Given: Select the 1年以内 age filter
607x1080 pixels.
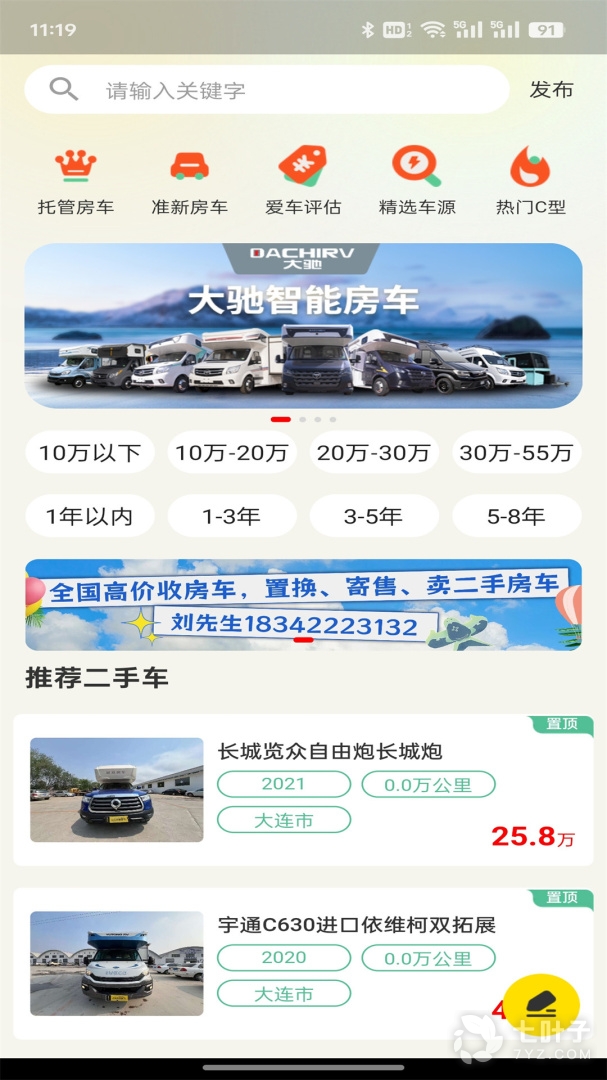Looking at the screenshot, I should click(90, 516).
